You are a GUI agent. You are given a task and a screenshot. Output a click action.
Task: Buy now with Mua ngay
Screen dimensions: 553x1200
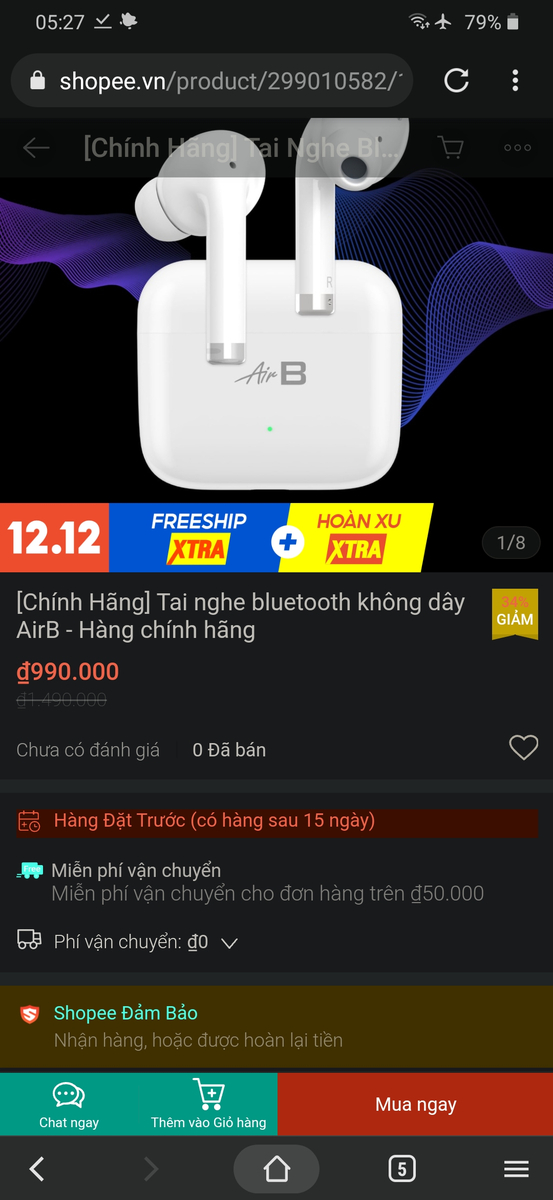point(415,1104)
